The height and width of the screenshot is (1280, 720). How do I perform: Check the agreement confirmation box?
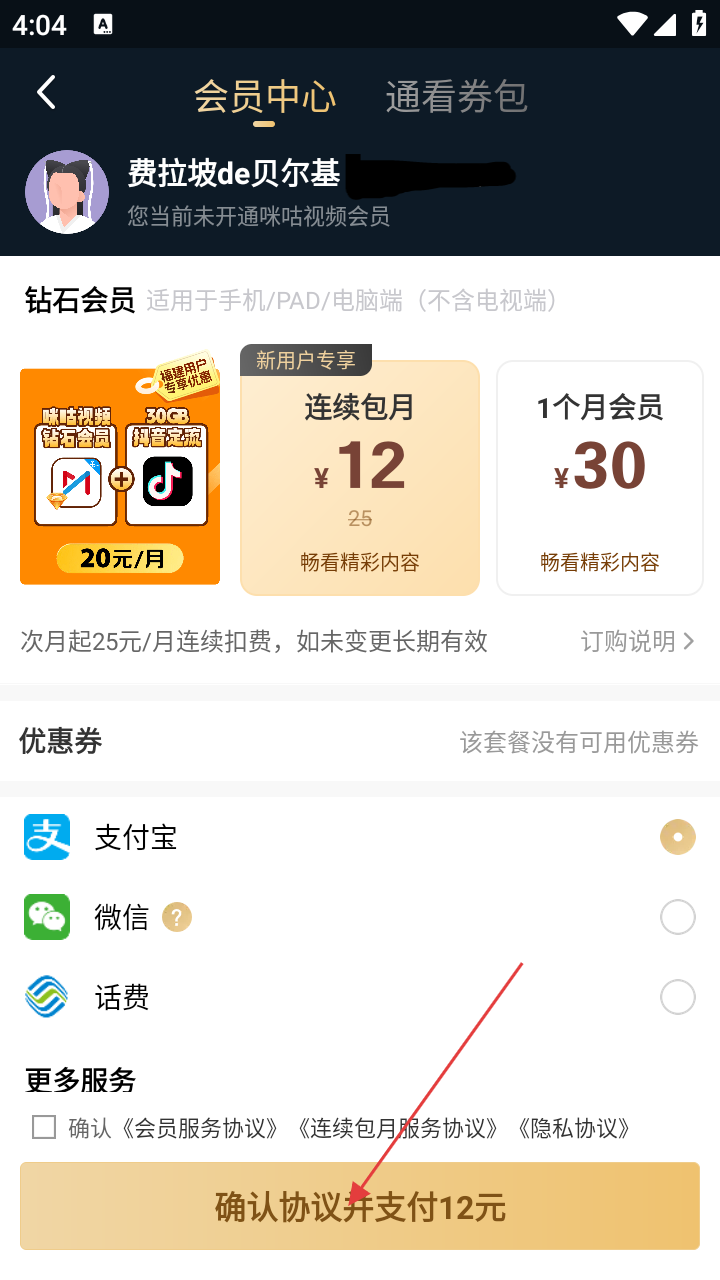click(x=44, y=1128)
